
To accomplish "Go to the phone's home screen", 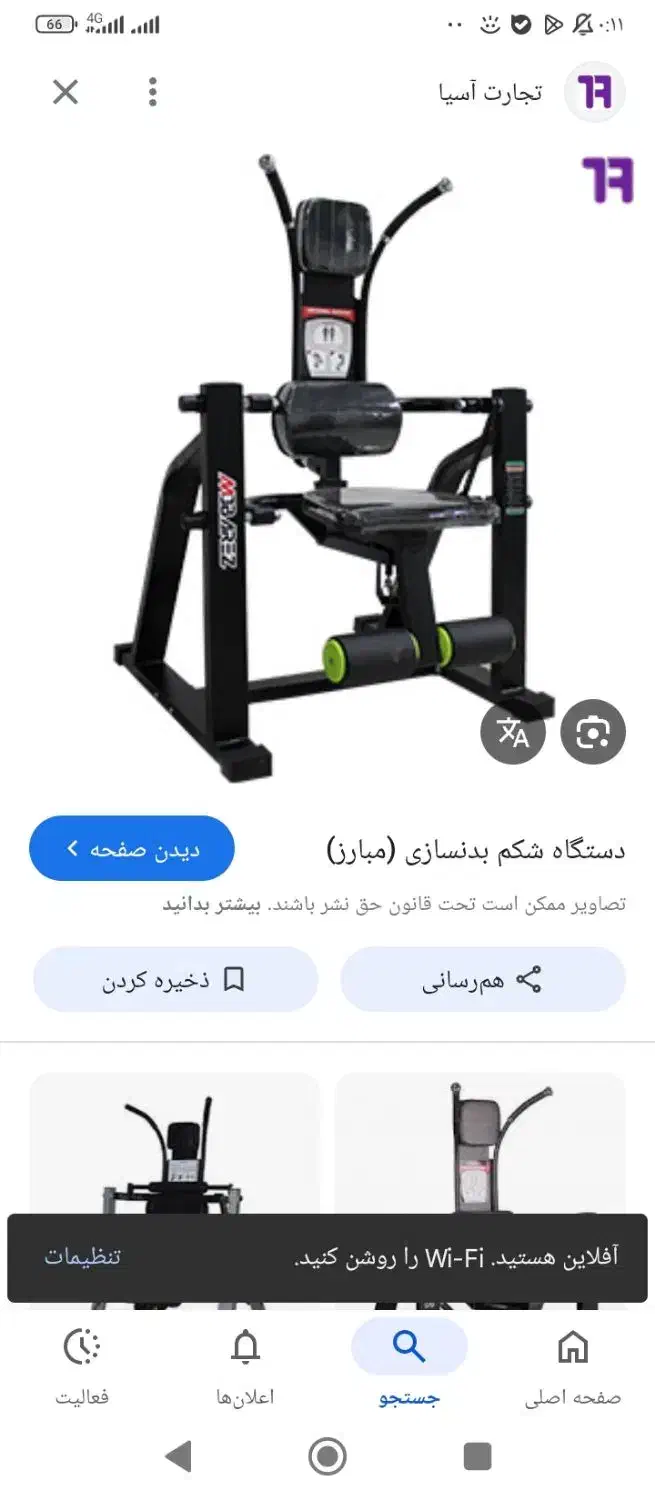I will (327, 1457).
